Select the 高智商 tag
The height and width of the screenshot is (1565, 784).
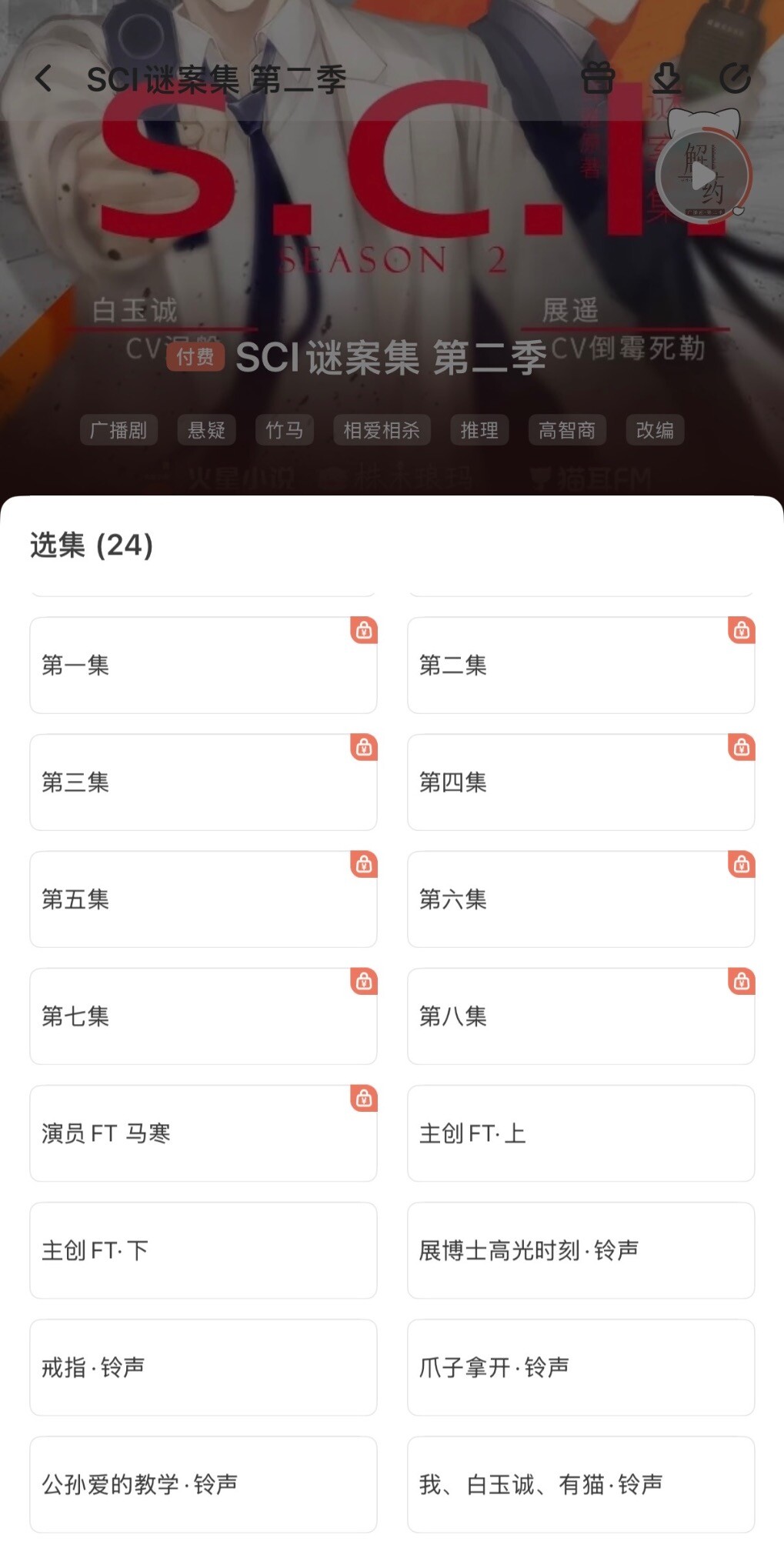(567, 430)
